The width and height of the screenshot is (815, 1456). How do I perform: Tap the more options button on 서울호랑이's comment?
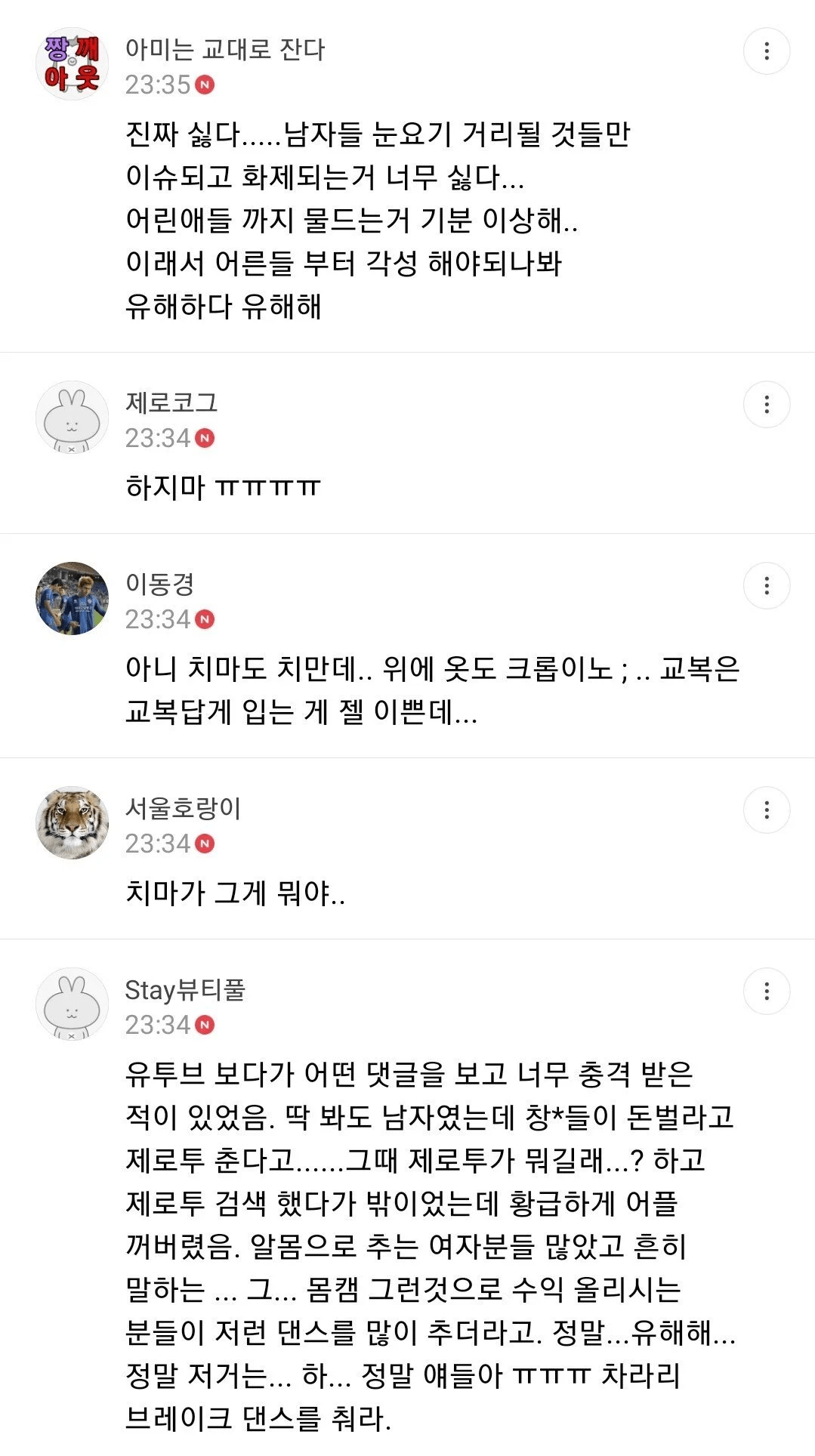[767, 810]
